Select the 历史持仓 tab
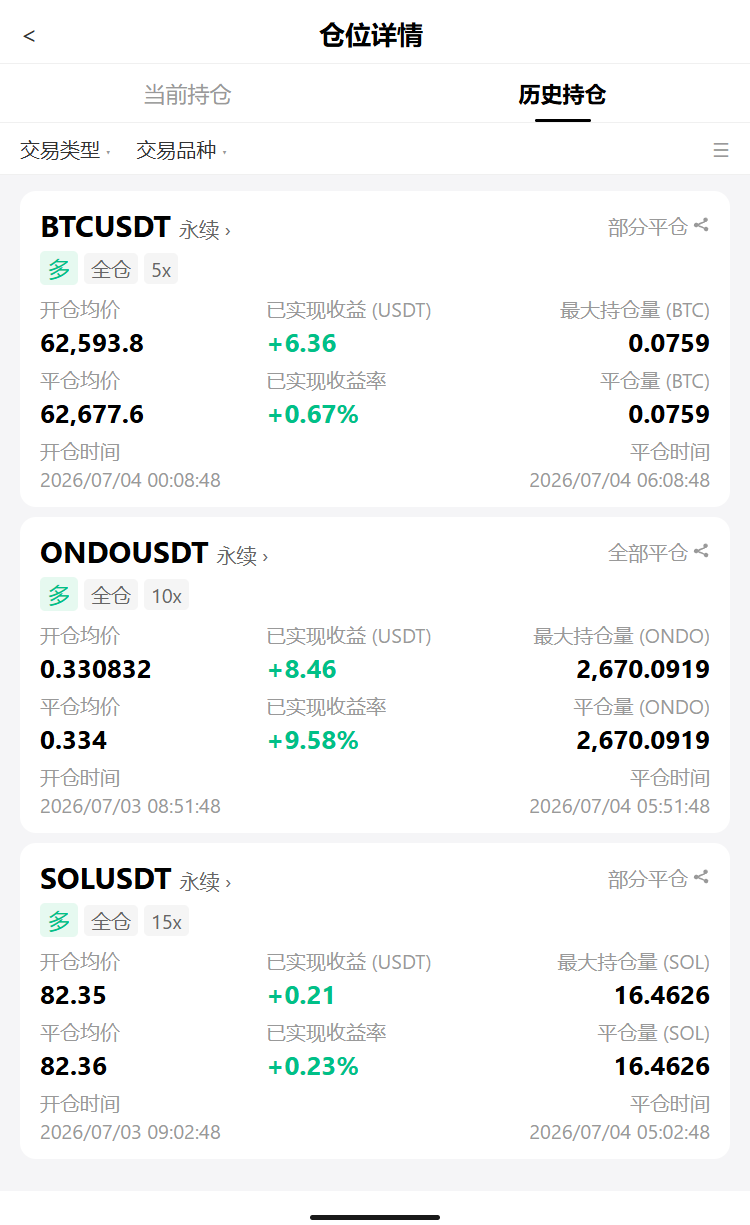 click(562, 95)
